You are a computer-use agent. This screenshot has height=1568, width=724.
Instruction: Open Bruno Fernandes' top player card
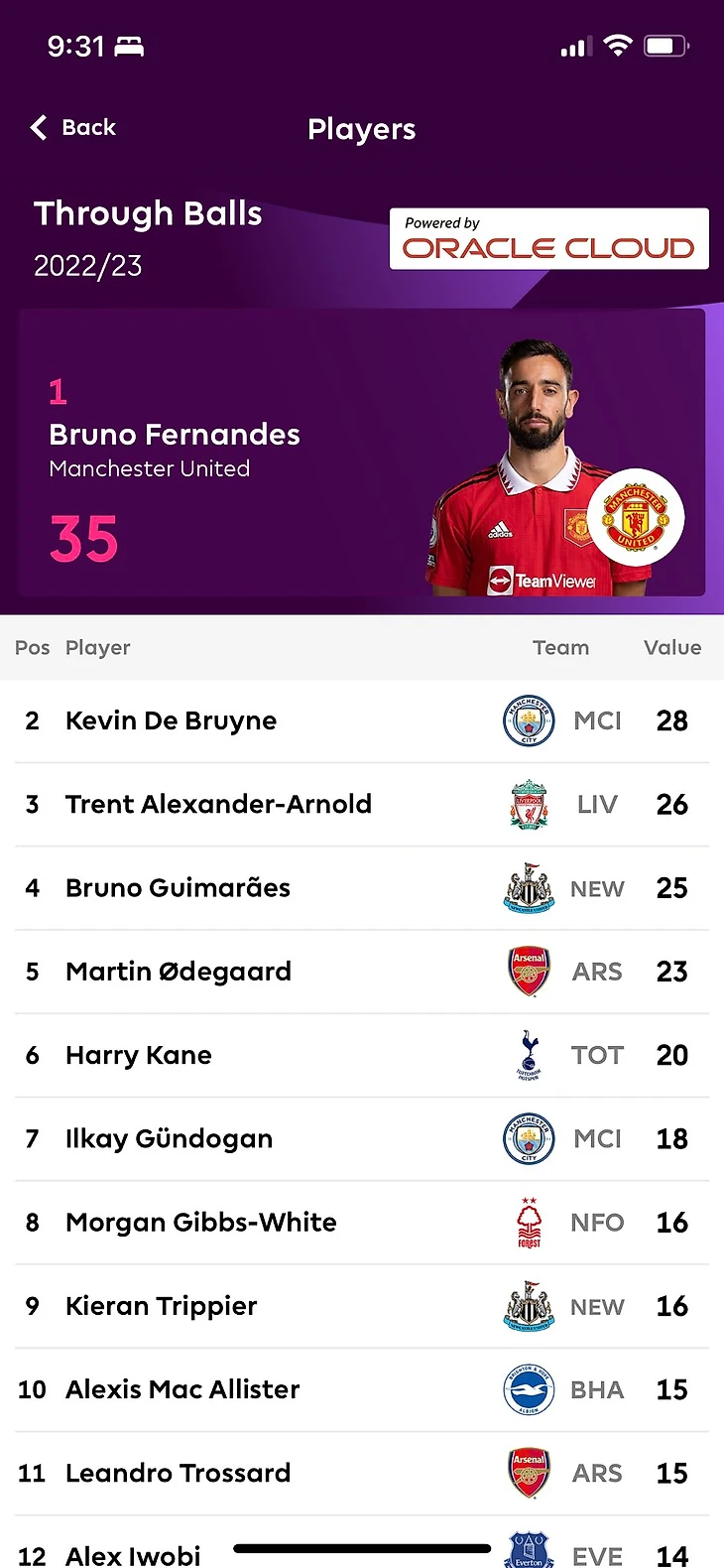[x=361, y=453]
